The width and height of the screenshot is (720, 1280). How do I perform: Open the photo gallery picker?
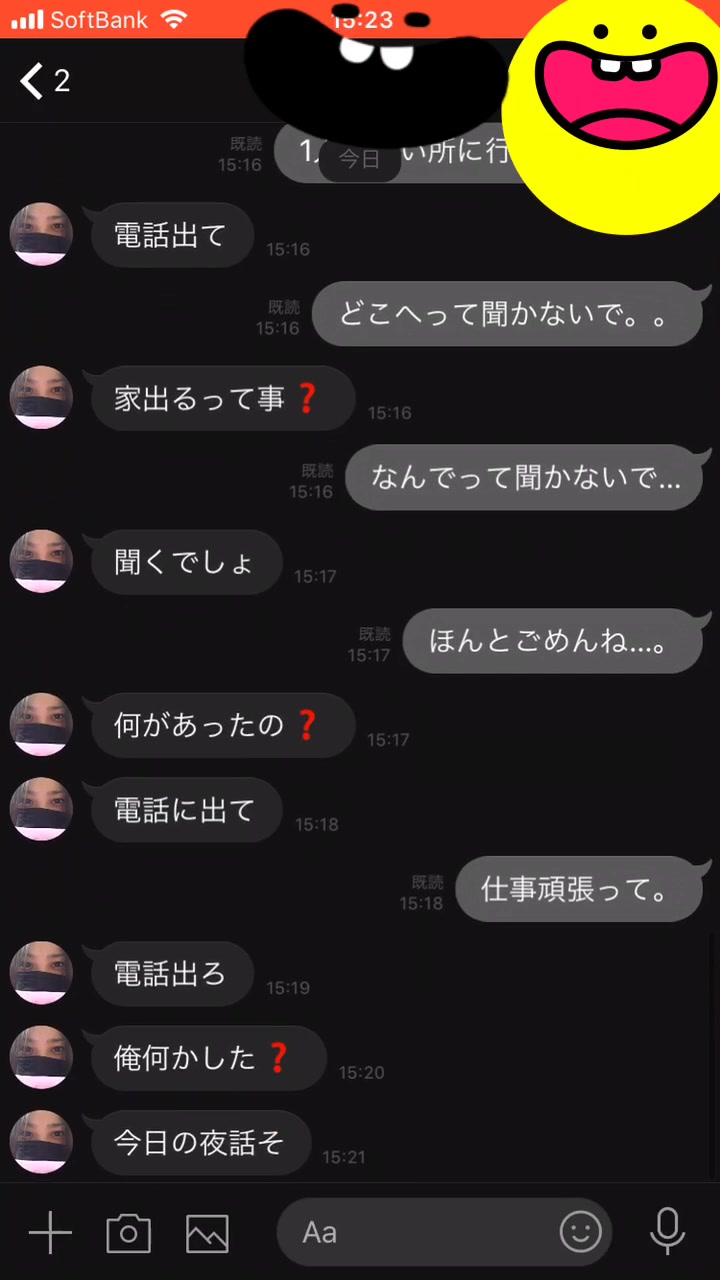point(207,1232)
